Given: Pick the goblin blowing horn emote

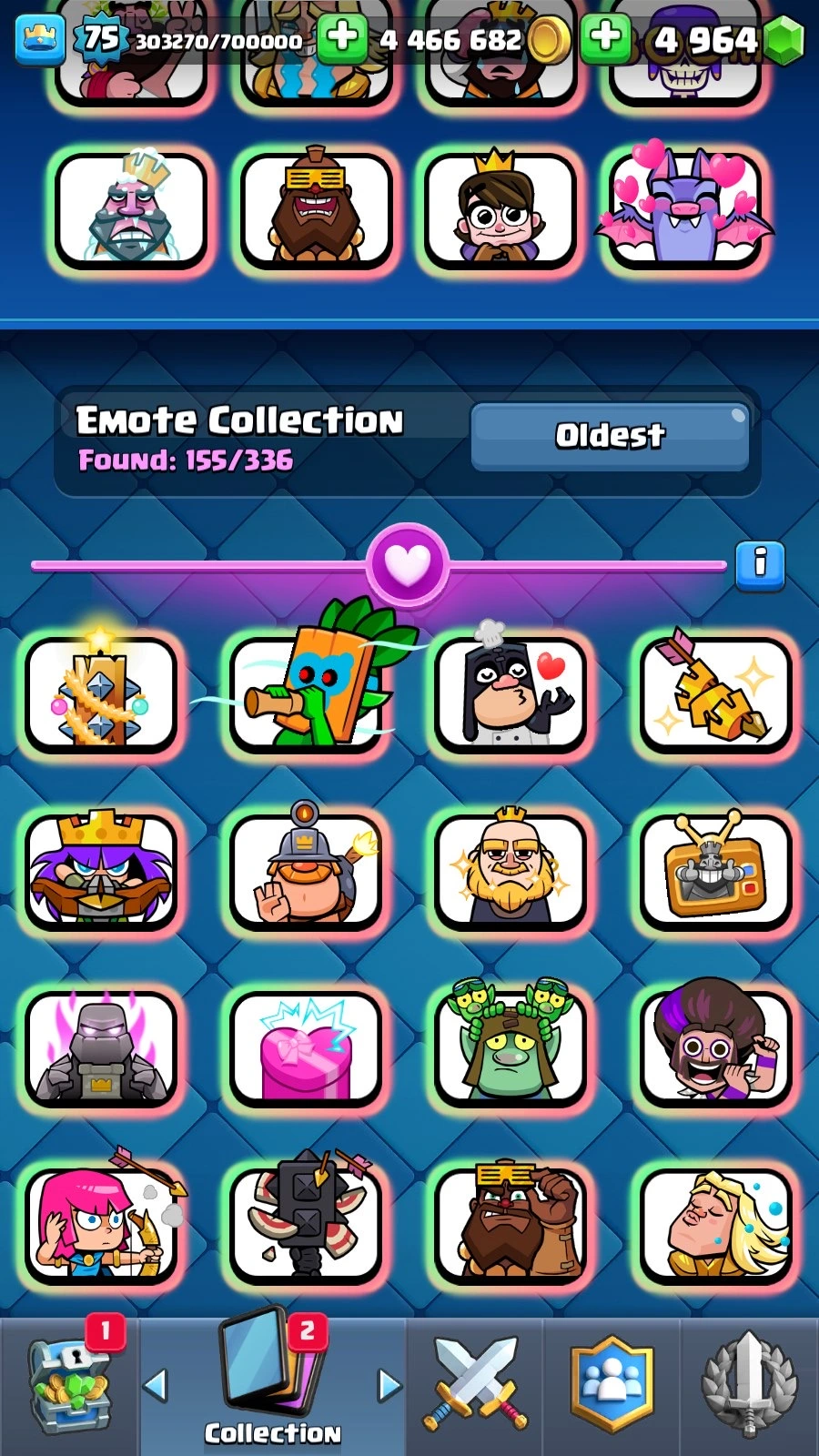Looking at the screenshot, I should 306,692.
